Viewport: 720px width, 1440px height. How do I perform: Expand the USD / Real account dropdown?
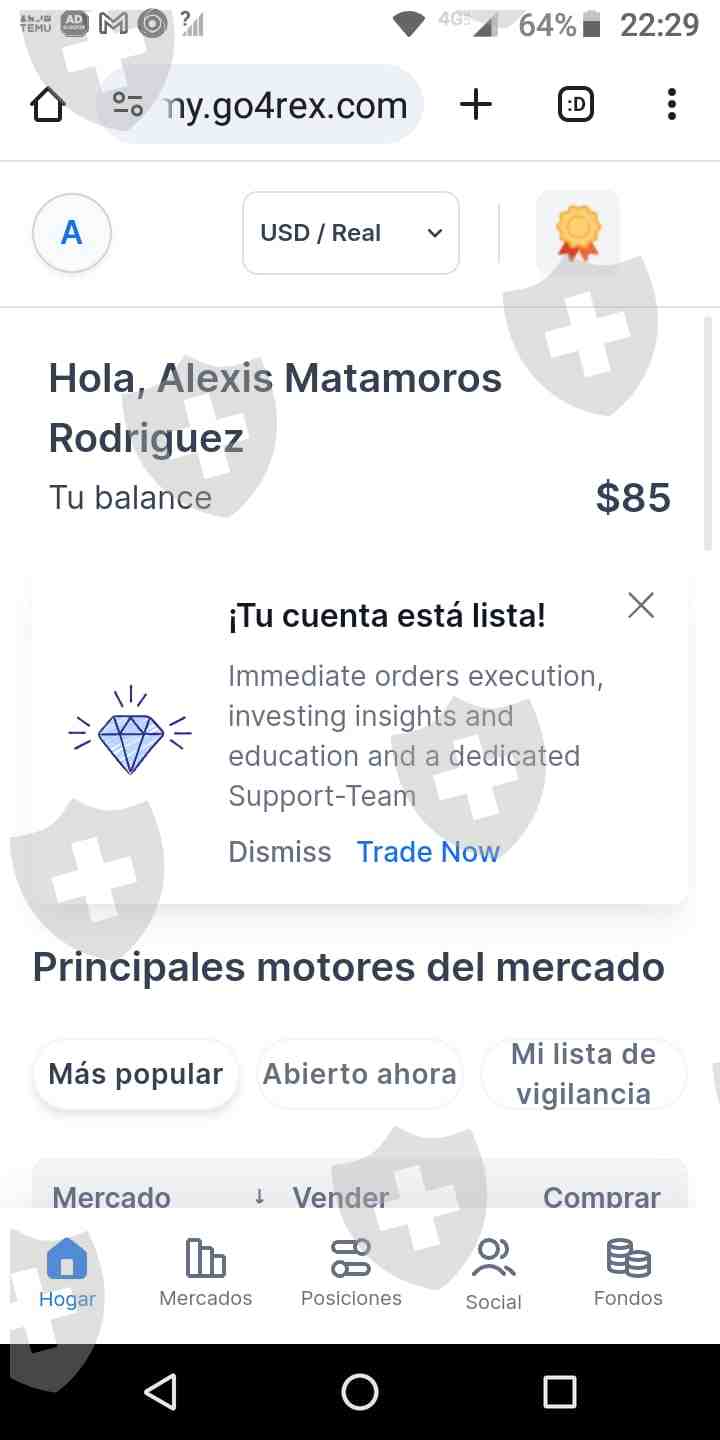[351, 233]
